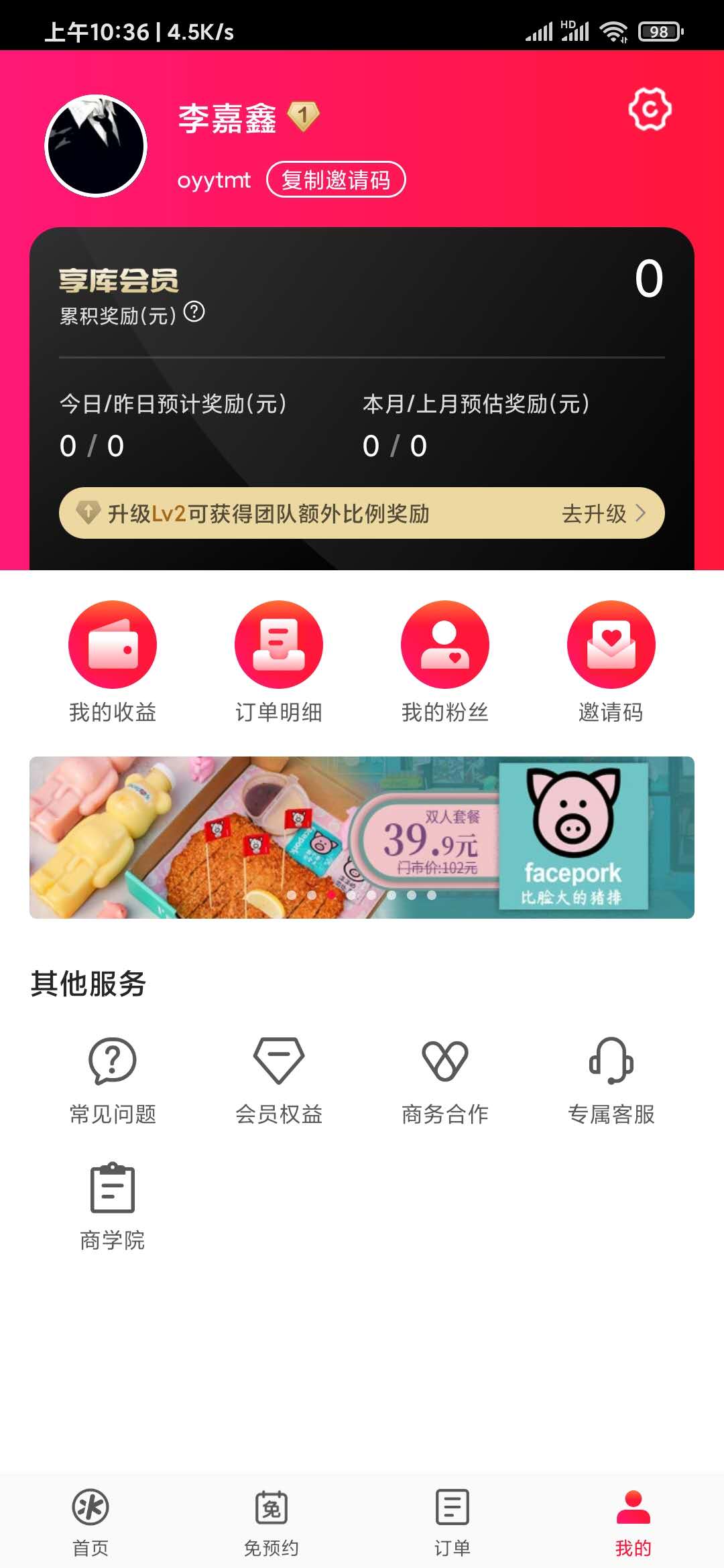
Task: Open 我的收益
Action: [x=113, y=660]
